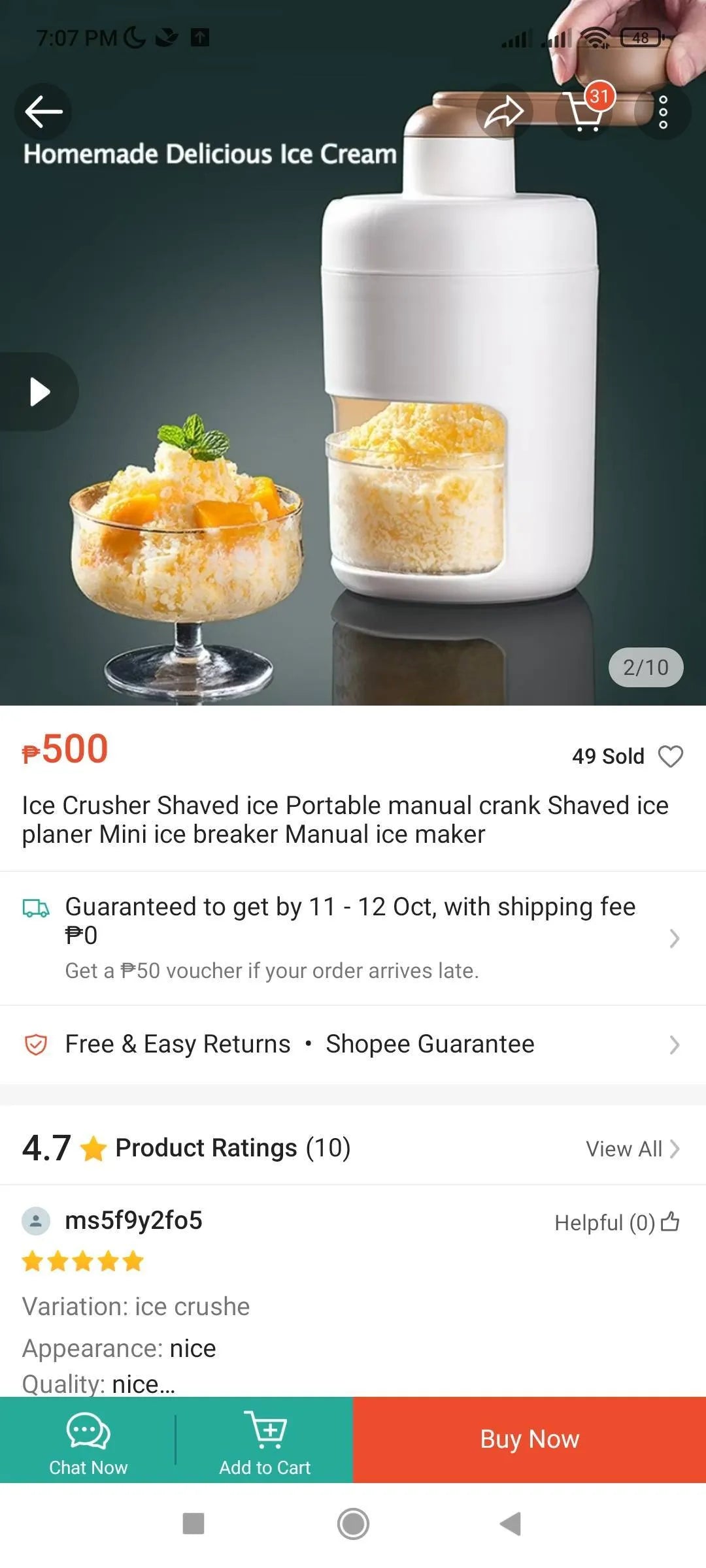Open recent apps from the navigation bar

coord(193,1524)
